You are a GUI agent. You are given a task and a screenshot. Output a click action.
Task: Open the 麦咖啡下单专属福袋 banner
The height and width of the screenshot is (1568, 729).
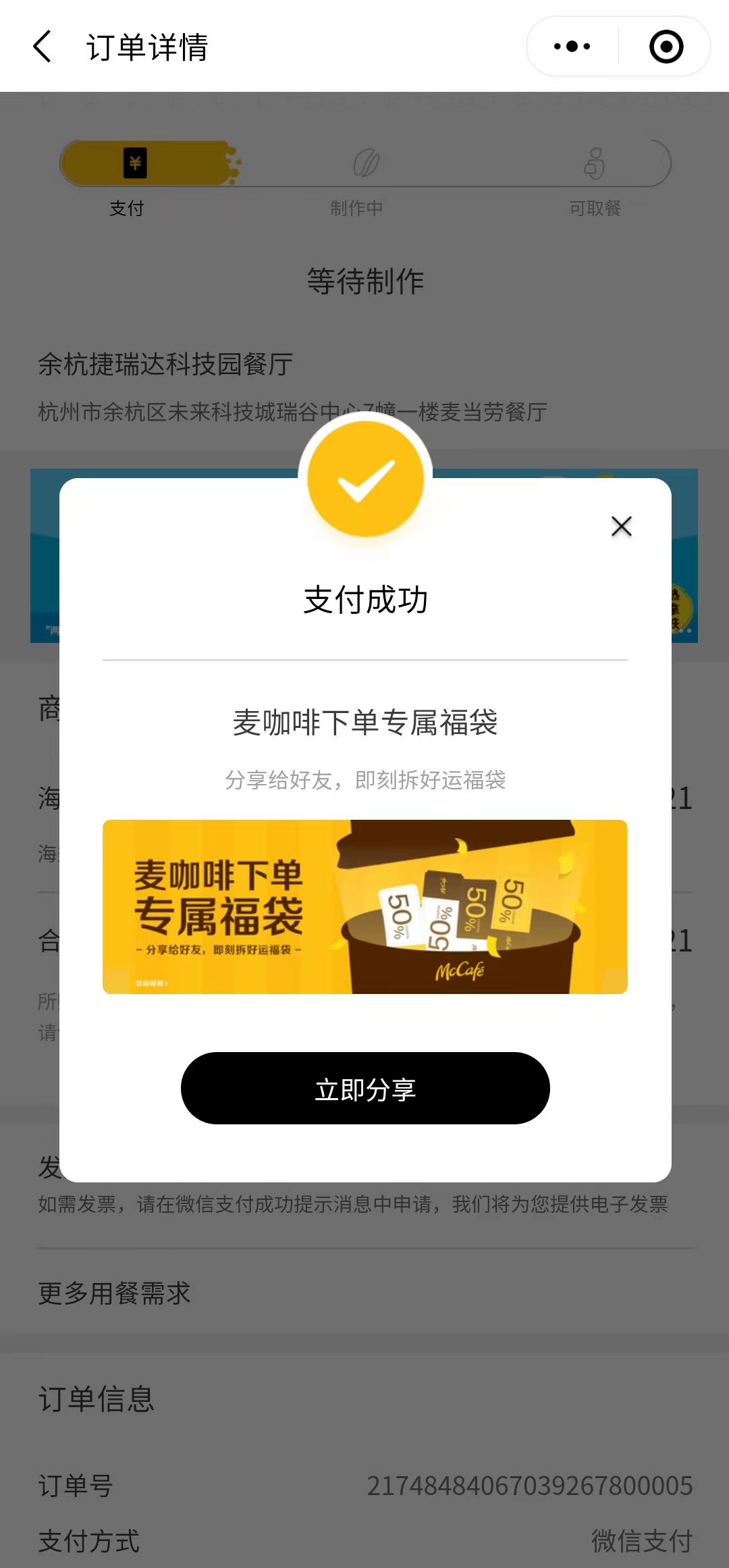coord(365,906)
